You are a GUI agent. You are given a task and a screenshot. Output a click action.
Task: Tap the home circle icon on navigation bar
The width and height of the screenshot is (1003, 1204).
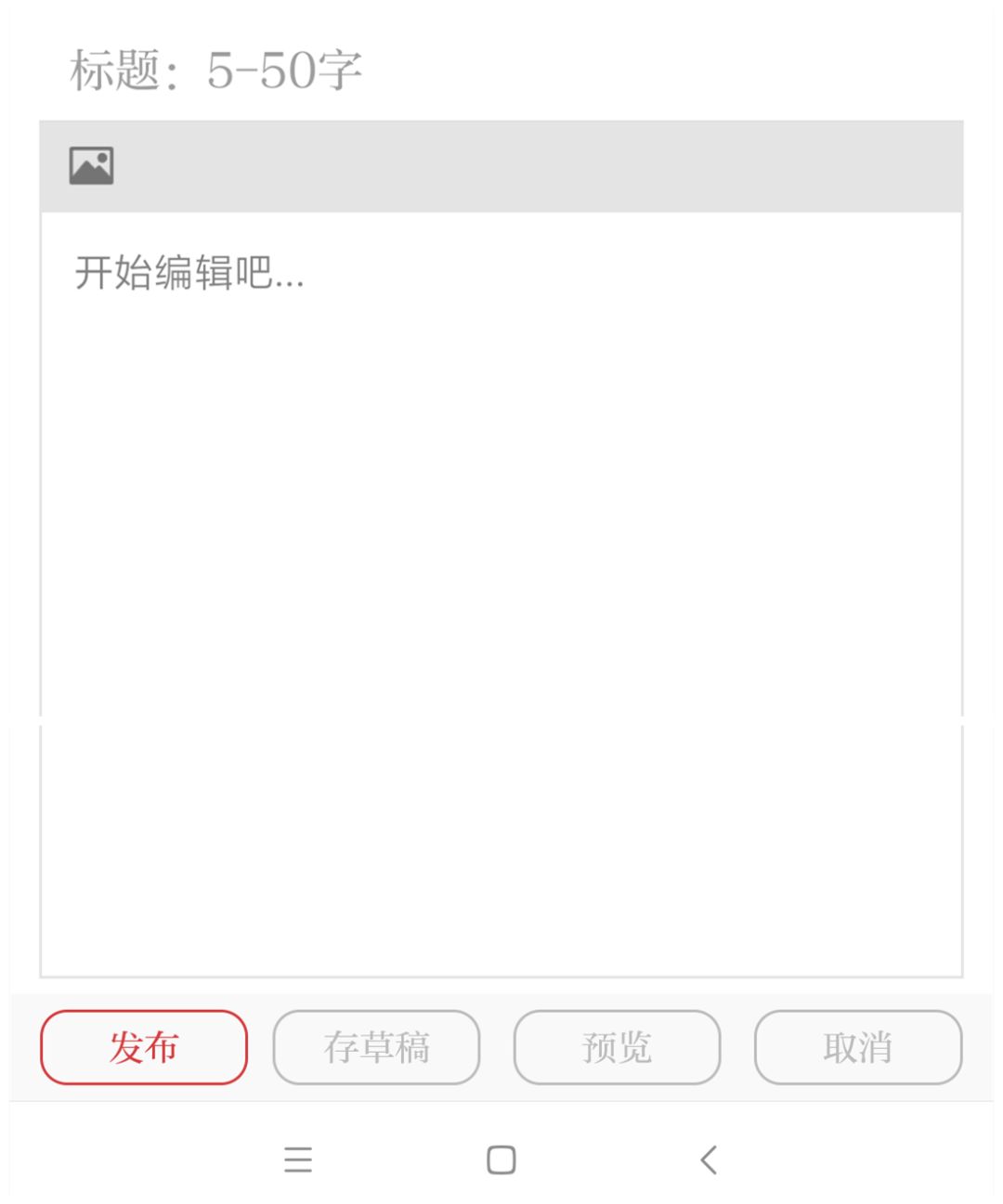click(x=501, y=1159)
